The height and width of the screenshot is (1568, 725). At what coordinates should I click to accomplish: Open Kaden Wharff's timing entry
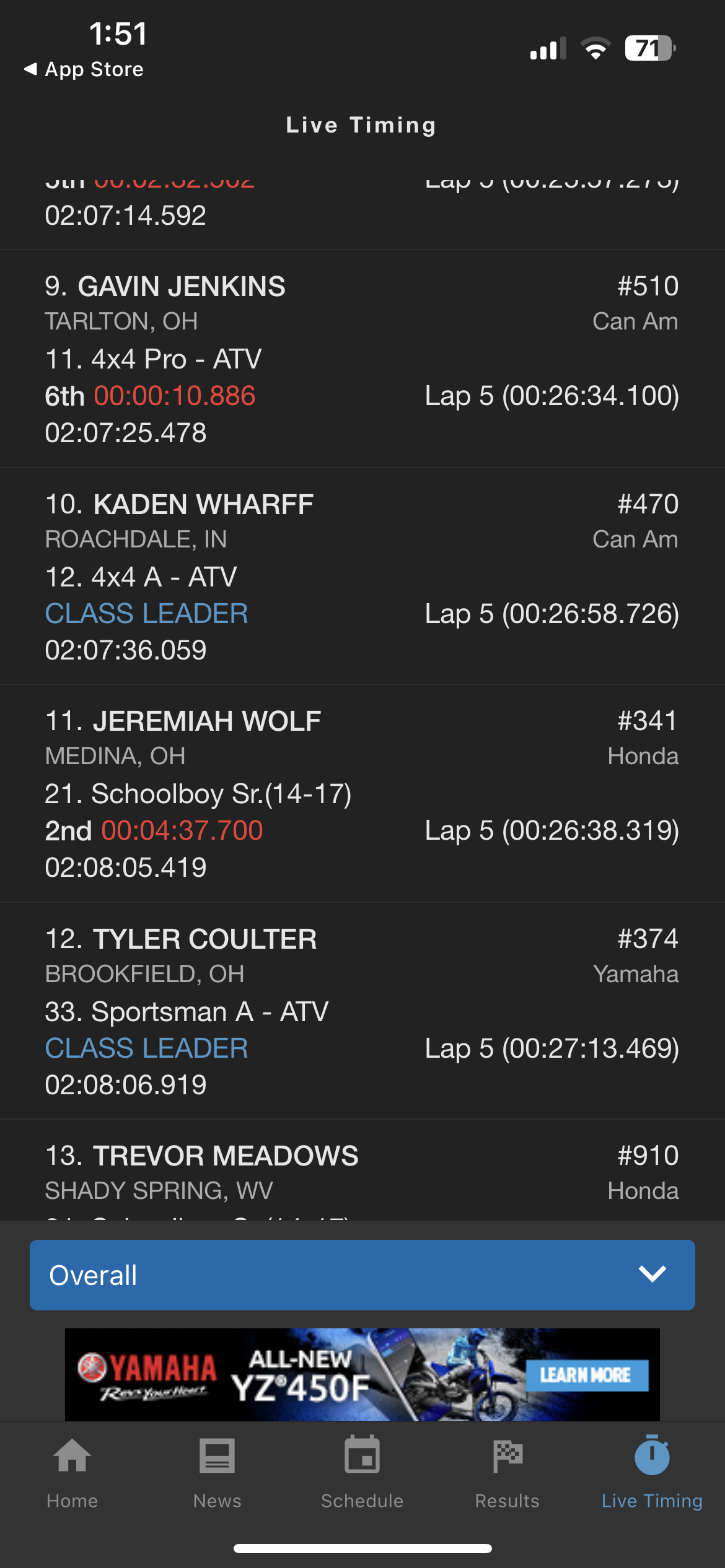pyautogui.click(x=362, y=577)
